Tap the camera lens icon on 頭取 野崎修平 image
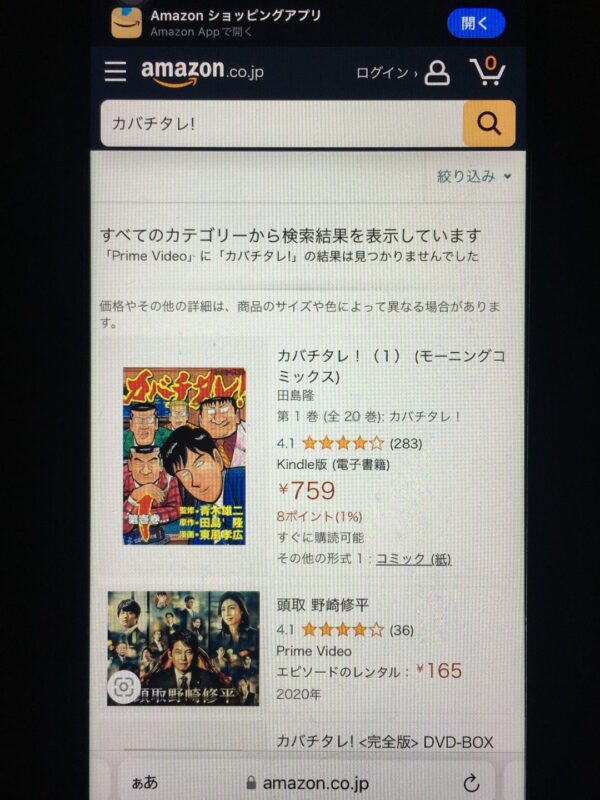The width and height of the screenshot is (600, 800). (124, 687)
